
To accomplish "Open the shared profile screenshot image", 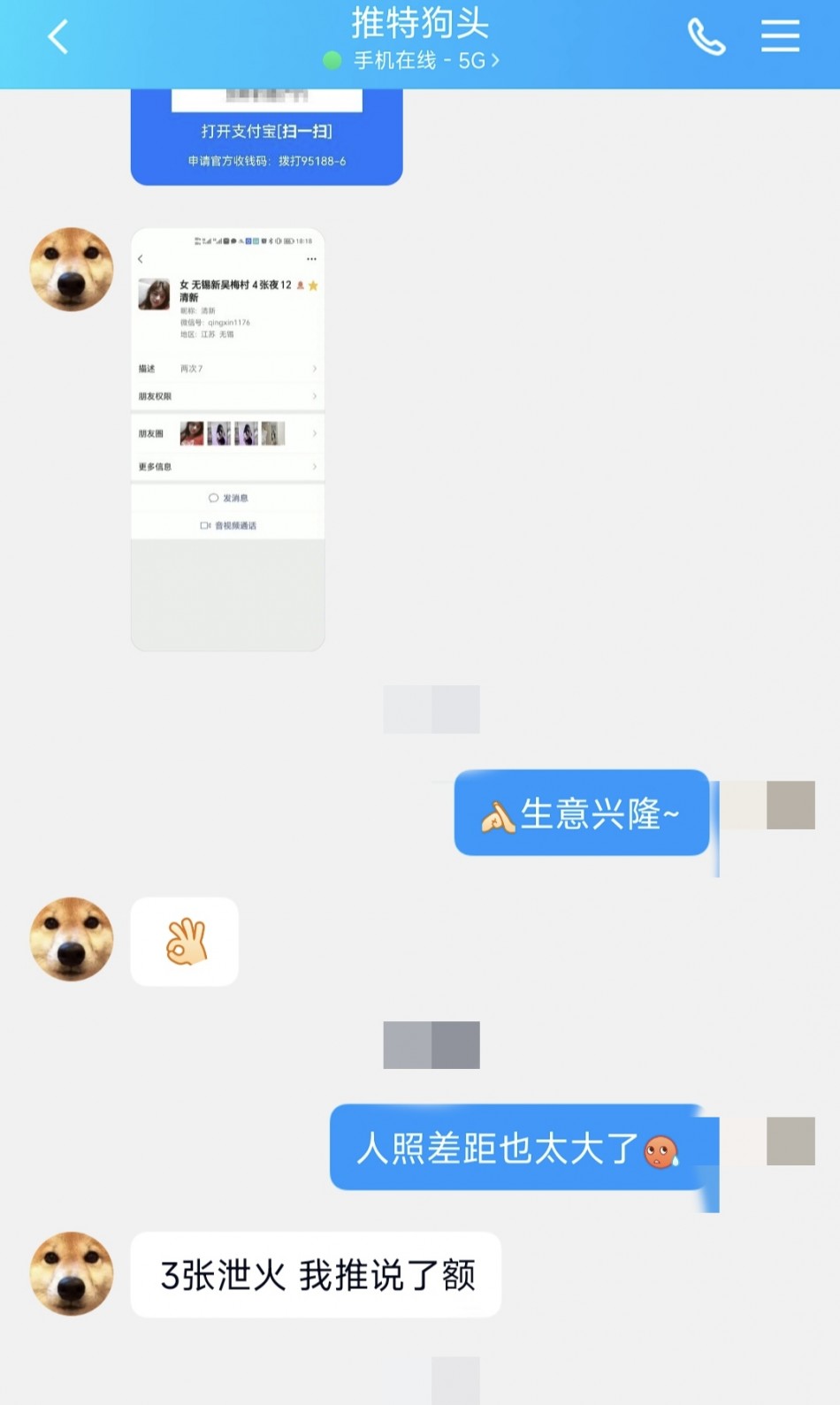I will (228, 439).
